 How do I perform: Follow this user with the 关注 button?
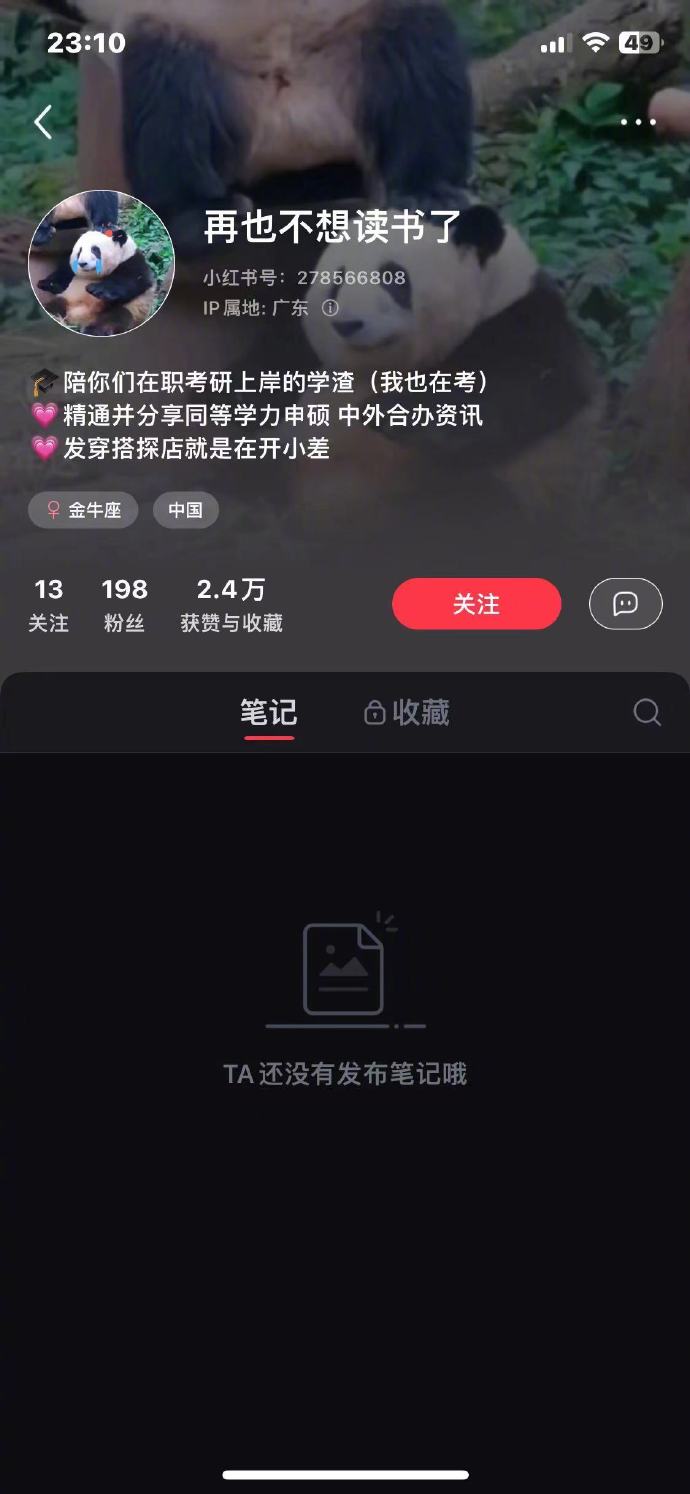476,604
